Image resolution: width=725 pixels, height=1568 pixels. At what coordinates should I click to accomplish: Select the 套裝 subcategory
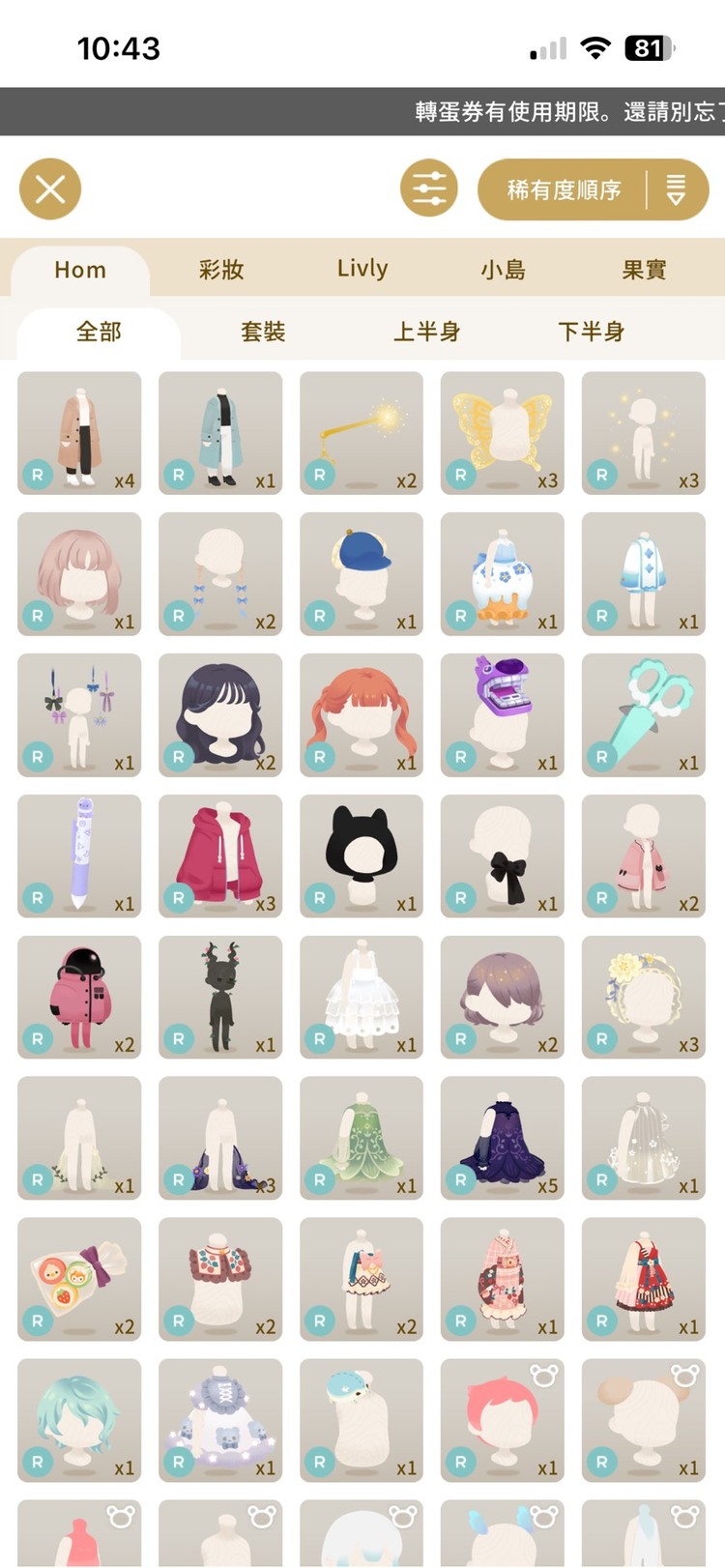[263, 332]
